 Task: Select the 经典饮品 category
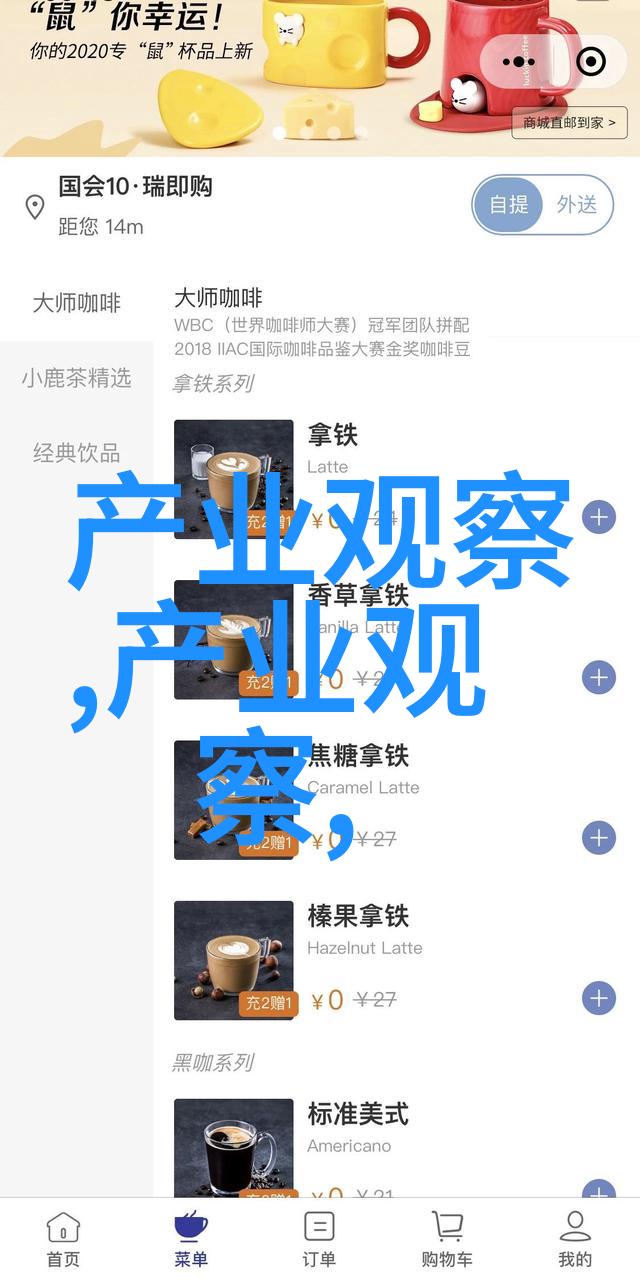(x=76, y=452)
